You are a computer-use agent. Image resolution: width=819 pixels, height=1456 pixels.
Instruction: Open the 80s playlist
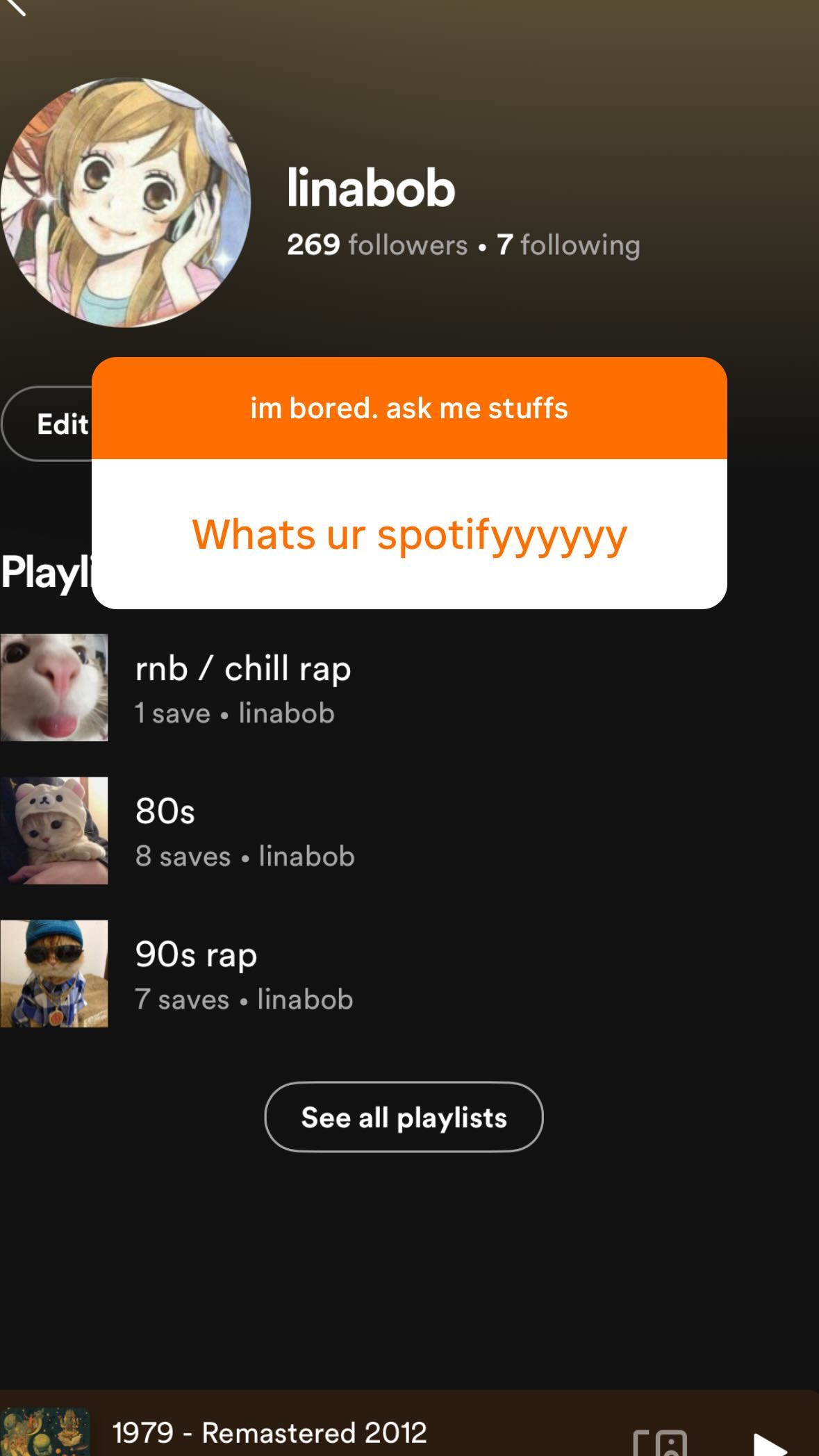click(x=243, y=831)
